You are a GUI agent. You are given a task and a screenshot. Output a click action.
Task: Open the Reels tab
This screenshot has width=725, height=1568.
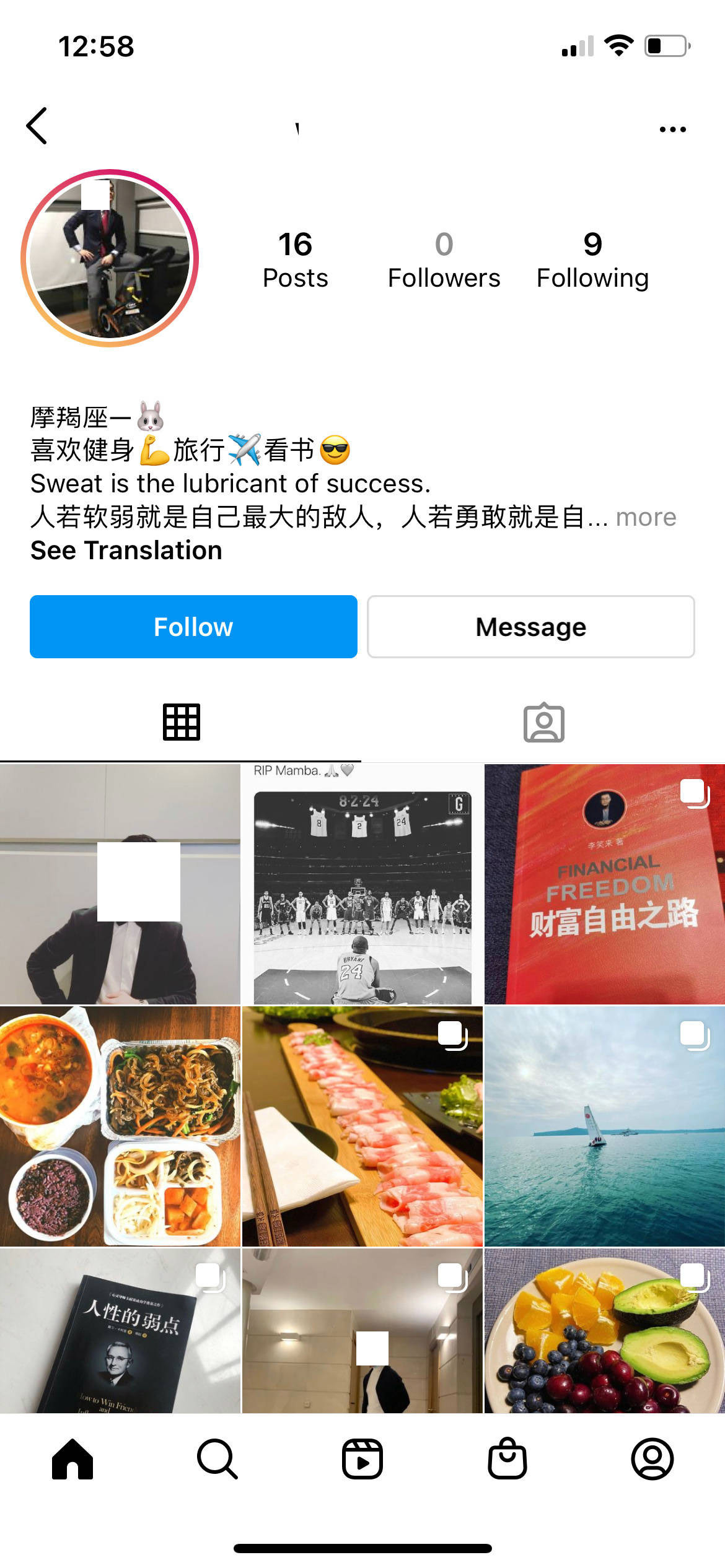(362, 1459)
